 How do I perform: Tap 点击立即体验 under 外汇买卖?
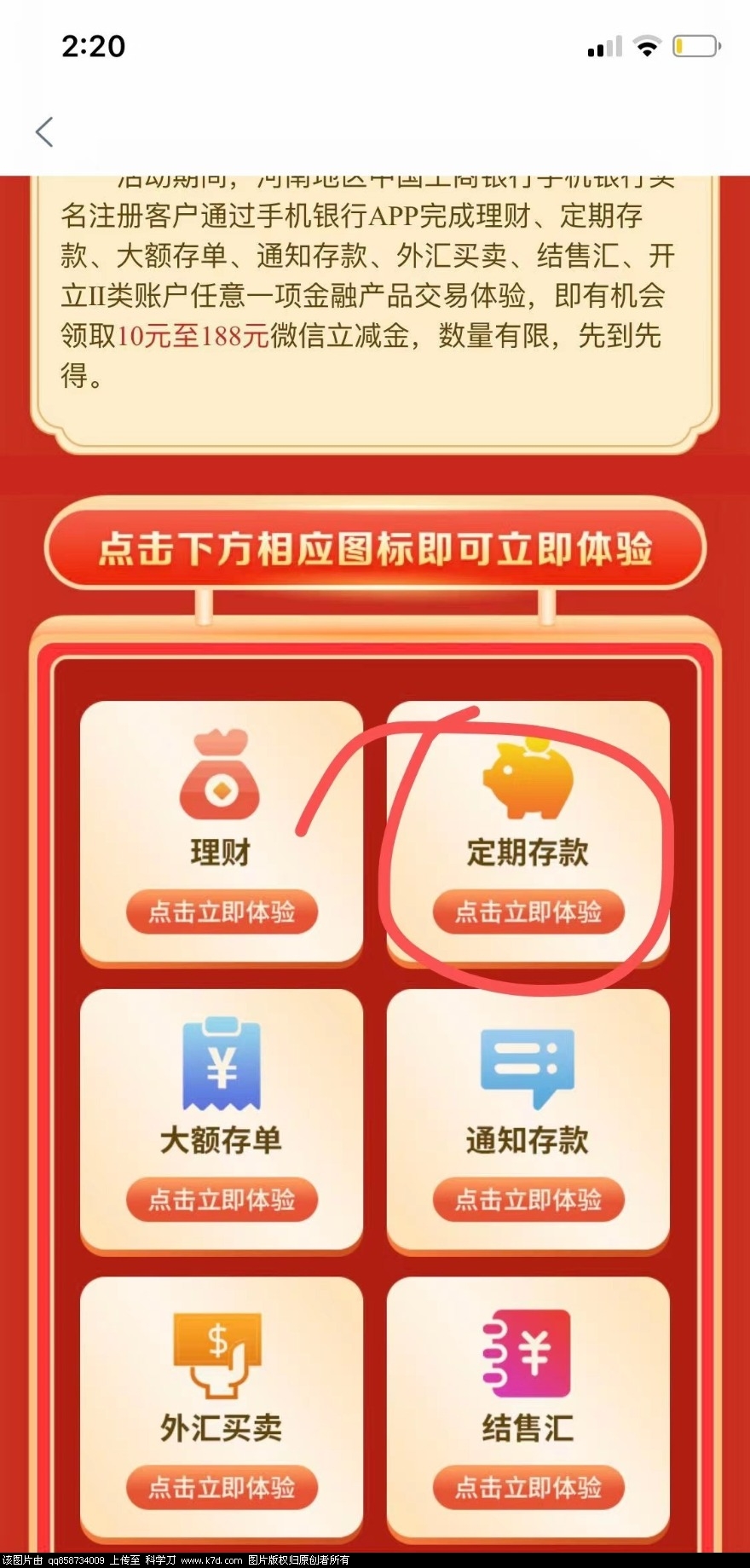tap(222, 1488)
